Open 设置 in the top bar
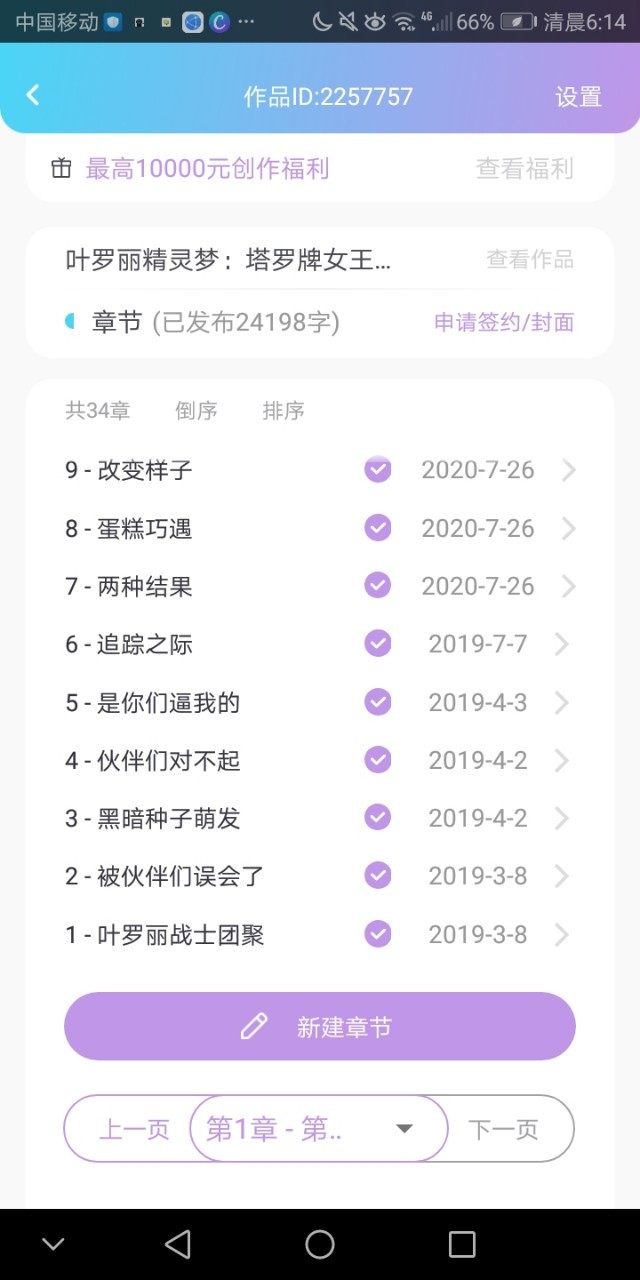The image size is (640, 1280). click(x=578, y=97)
